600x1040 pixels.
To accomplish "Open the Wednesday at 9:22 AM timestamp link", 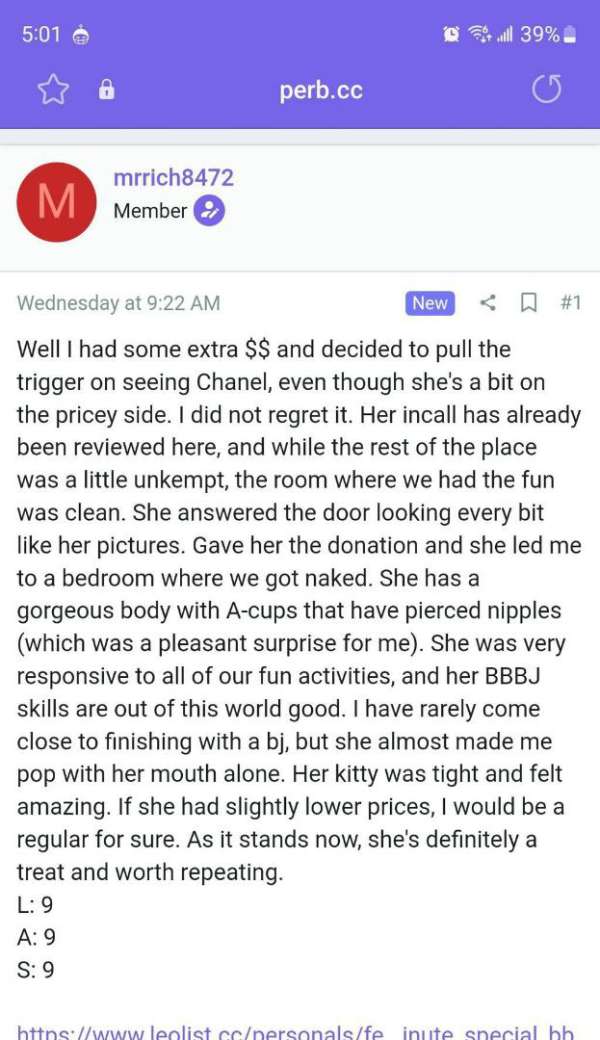I will coord(118,303).
